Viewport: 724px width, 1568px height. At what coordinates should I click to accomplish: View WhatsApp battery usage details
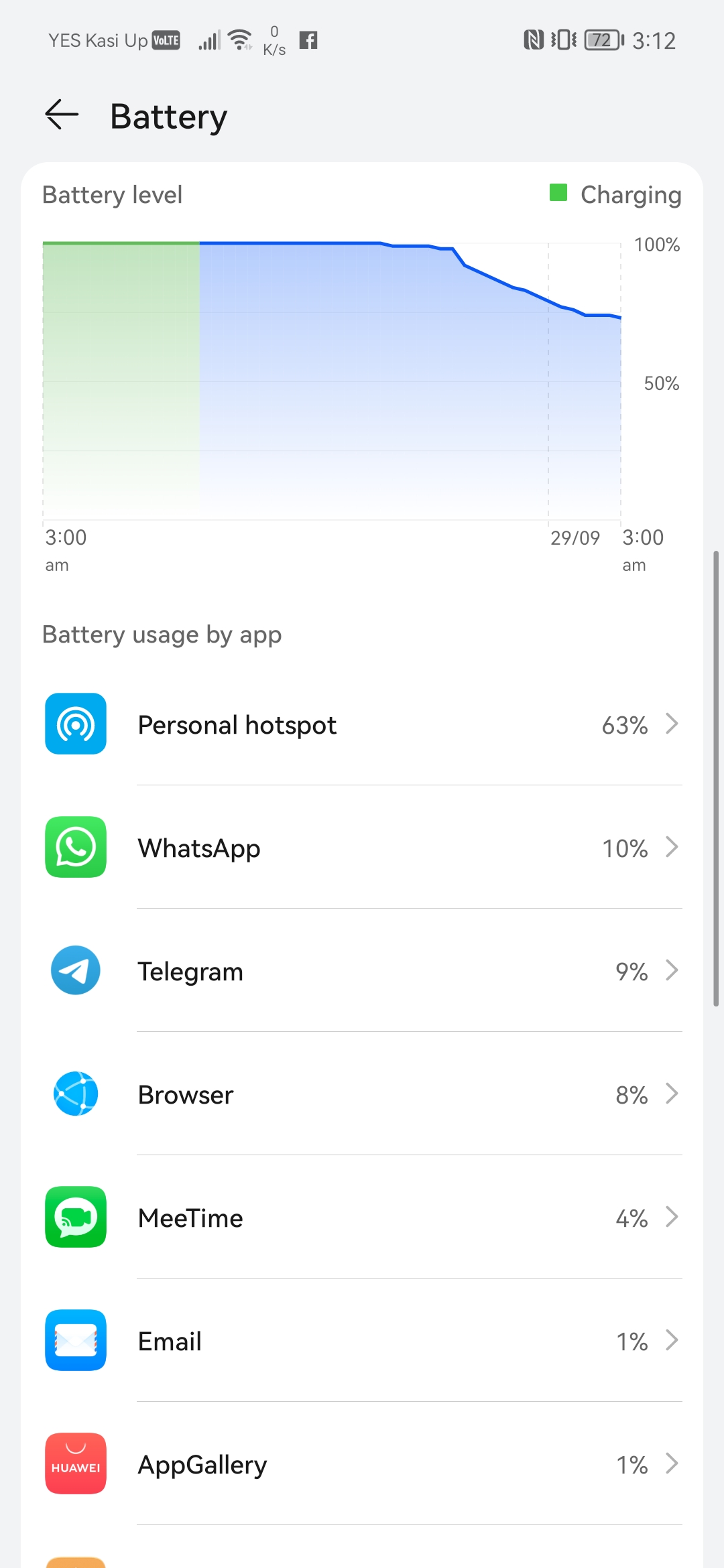pos(362,848)
